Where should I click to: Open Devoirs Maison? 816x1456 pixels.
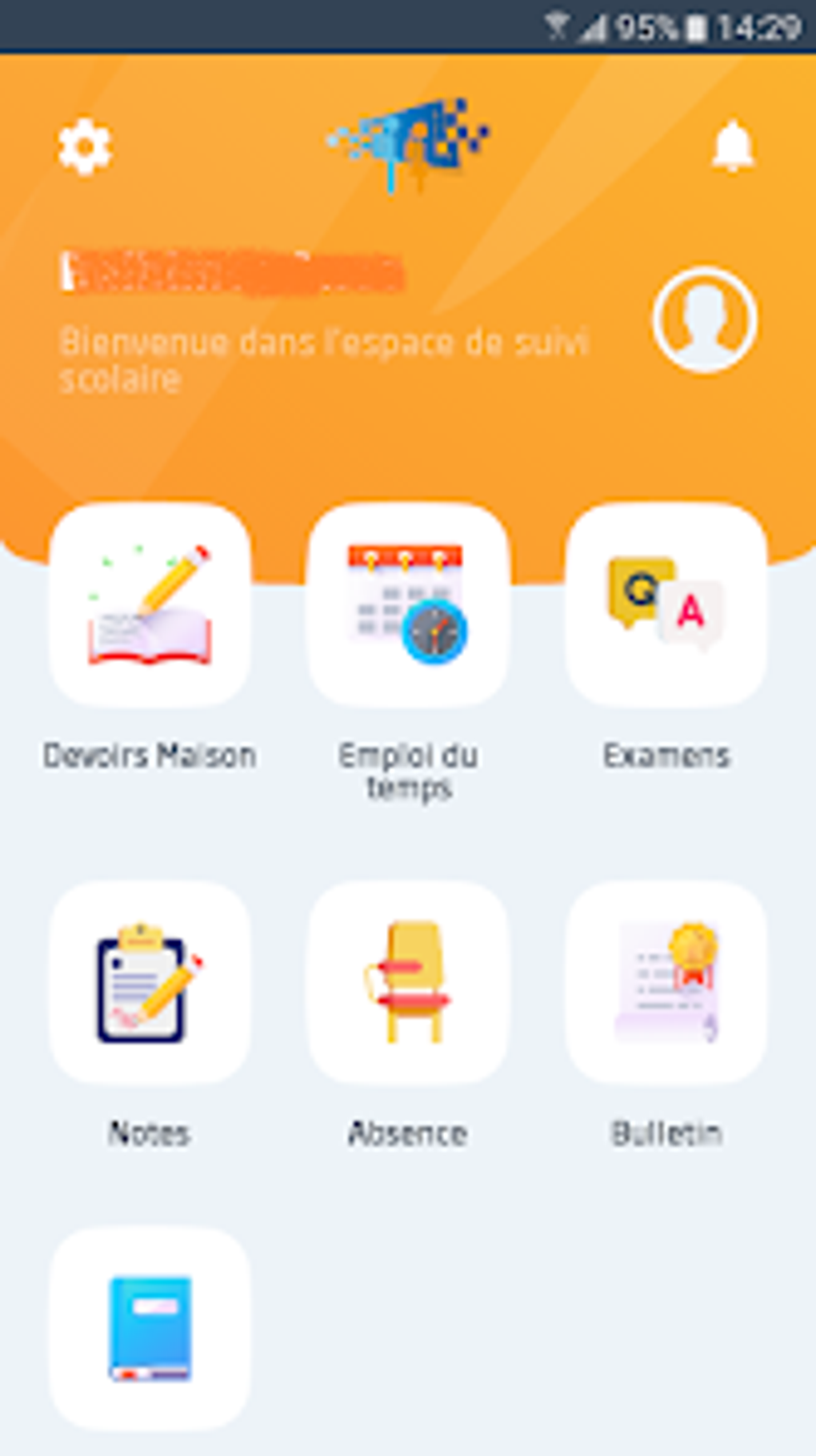coord(150,605)
